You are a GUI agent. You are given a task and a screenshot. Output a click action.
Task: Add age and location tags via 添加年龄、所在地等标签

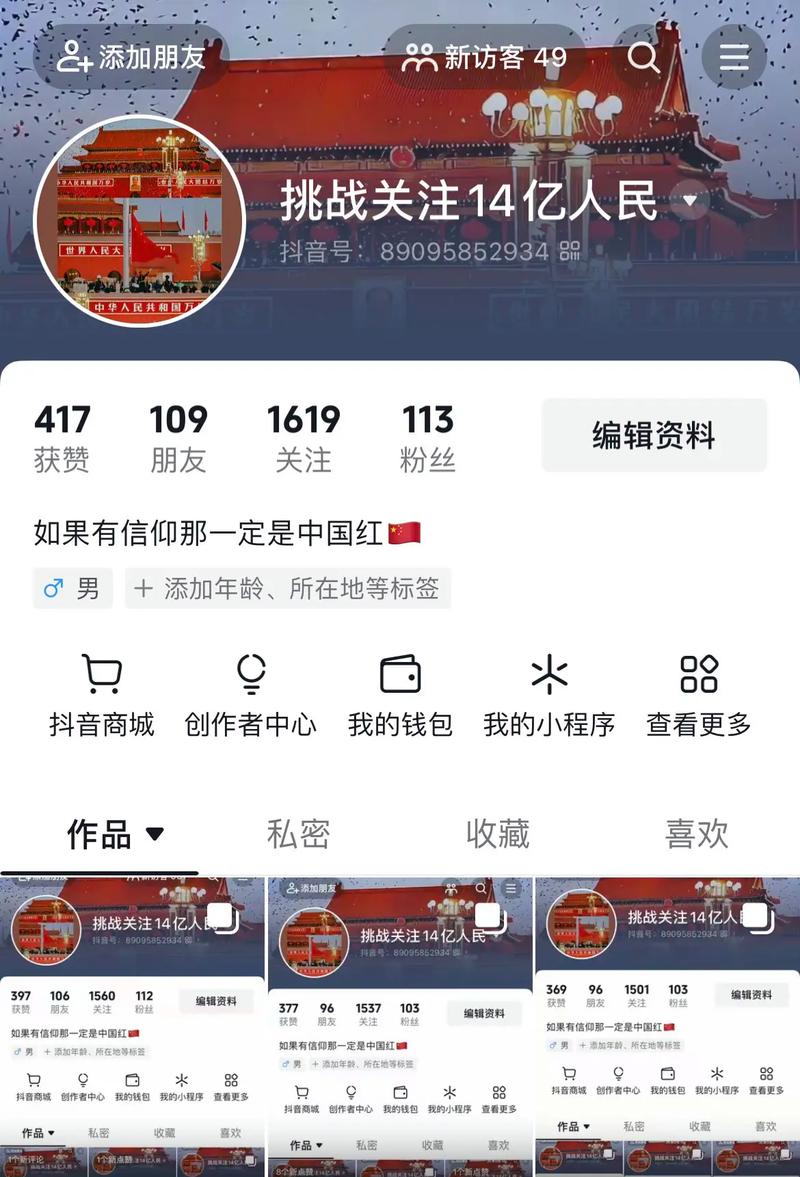(288, 588)
